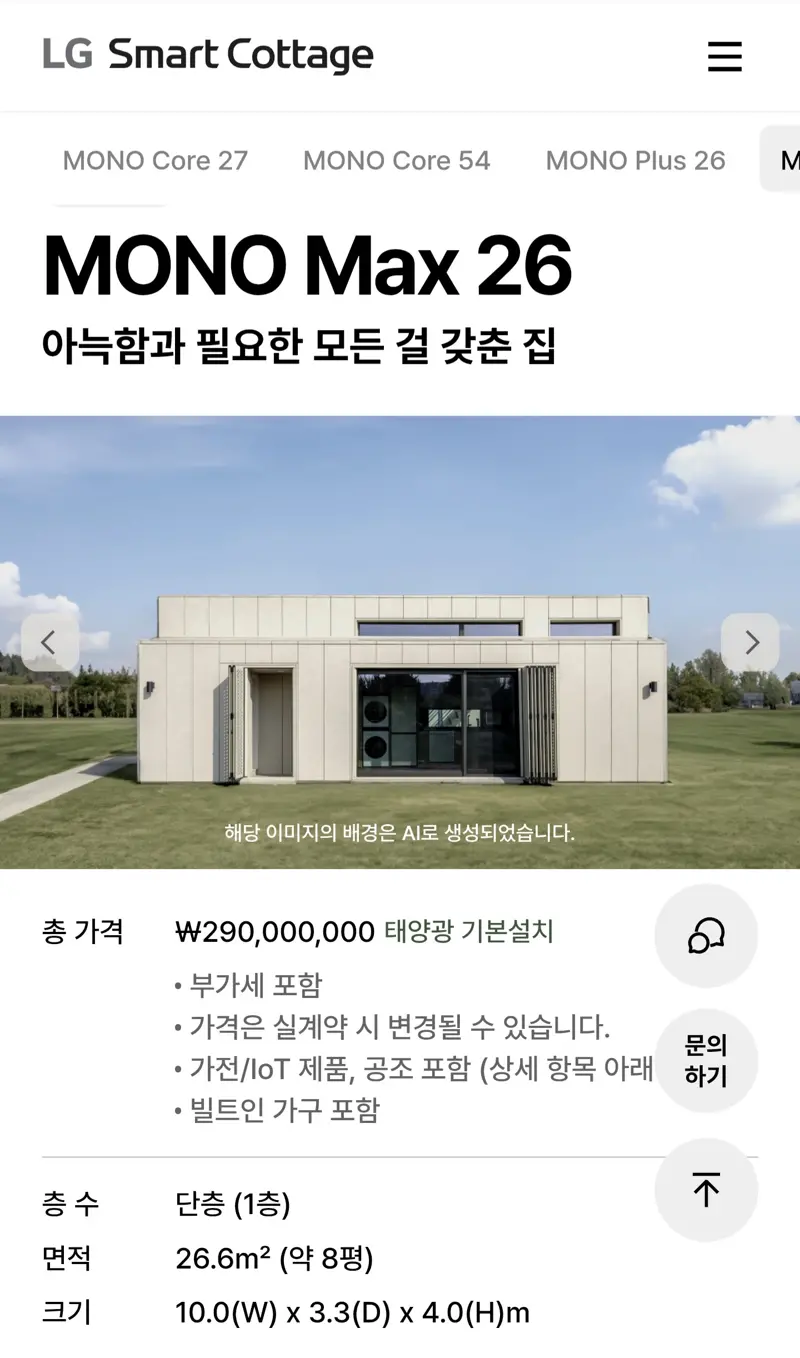The image size is (800, 1358).
Task: Show the previous cottage image
Action: [49, 642]
